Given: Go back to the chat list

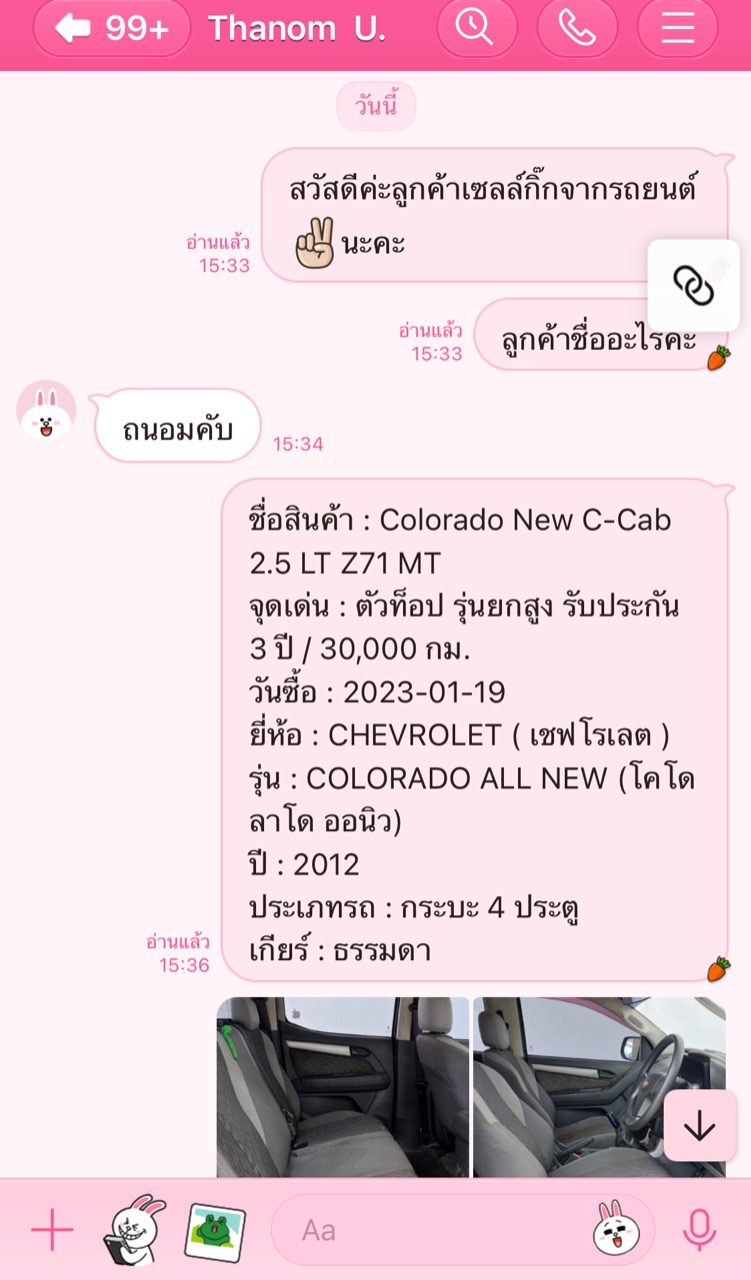Looking at the screenshot, I should coord(111,28).
